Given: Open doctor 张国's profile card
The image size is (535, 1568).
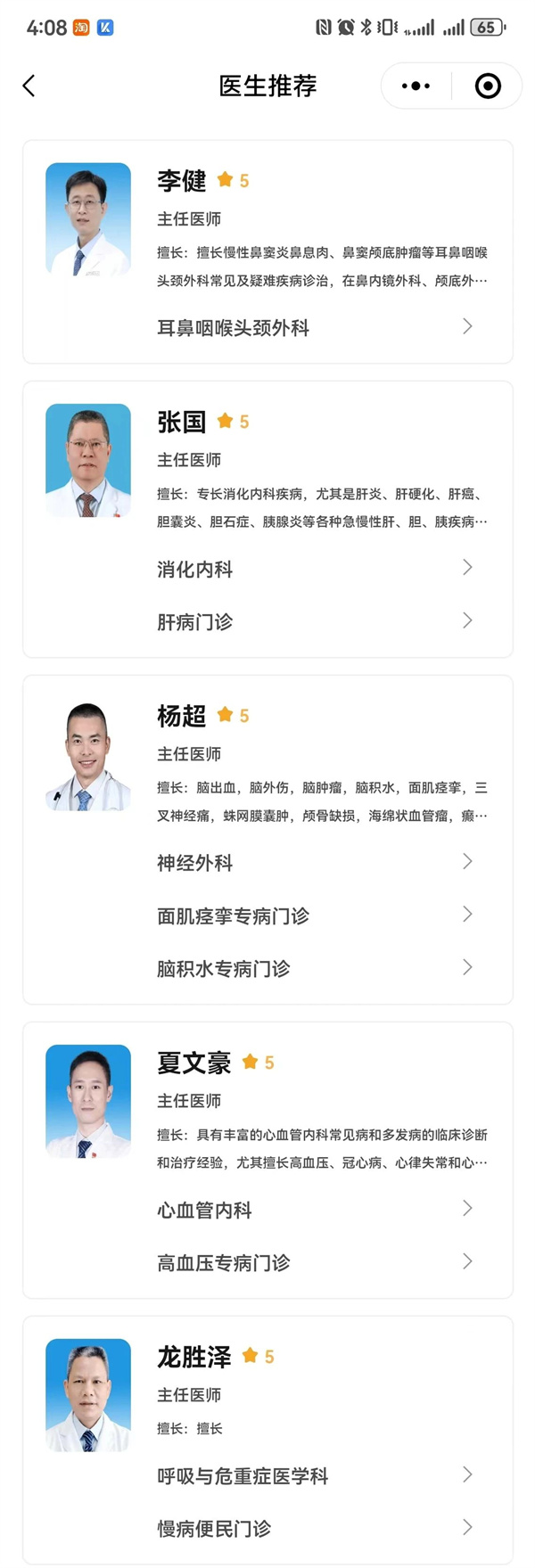Looking at the screenshot, I should pos(182,422).
